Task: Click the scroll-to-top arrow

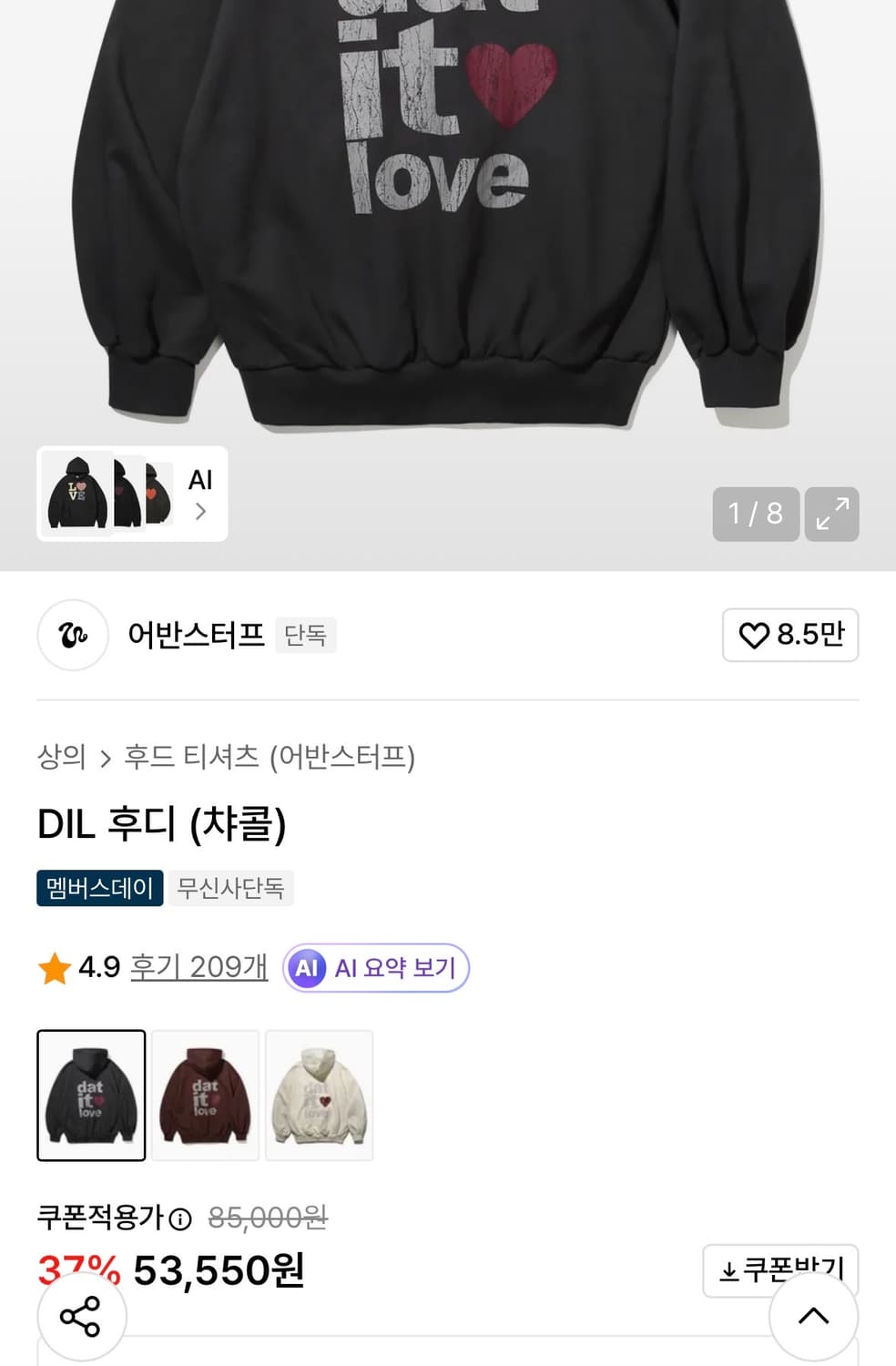Action: click(x=814, y=1316)
